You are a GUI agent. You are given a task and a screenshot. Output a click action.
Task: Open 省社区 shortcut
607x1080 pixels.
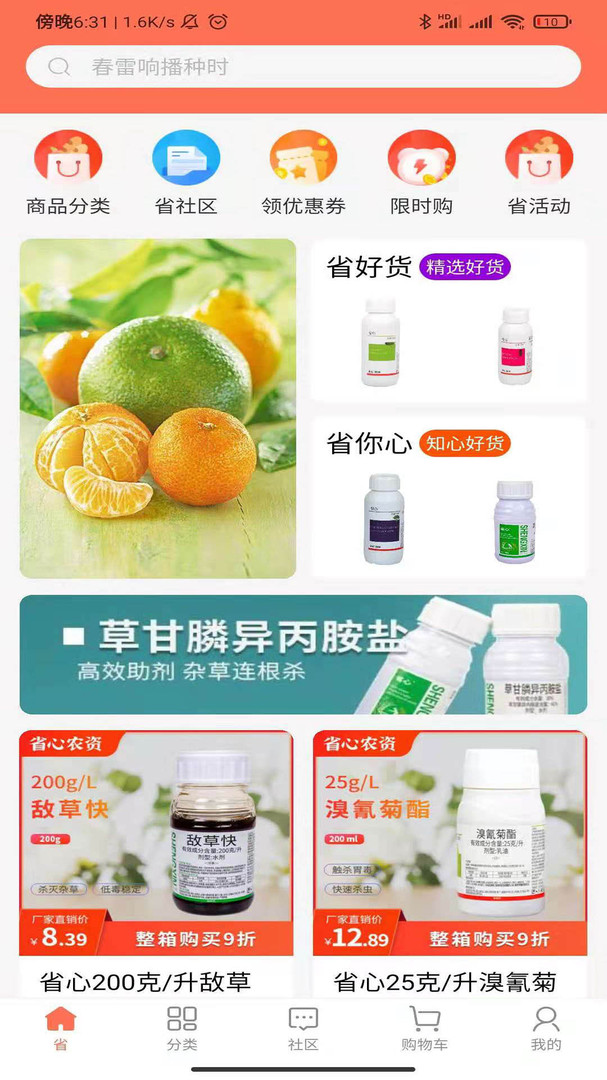pos(186,173)
